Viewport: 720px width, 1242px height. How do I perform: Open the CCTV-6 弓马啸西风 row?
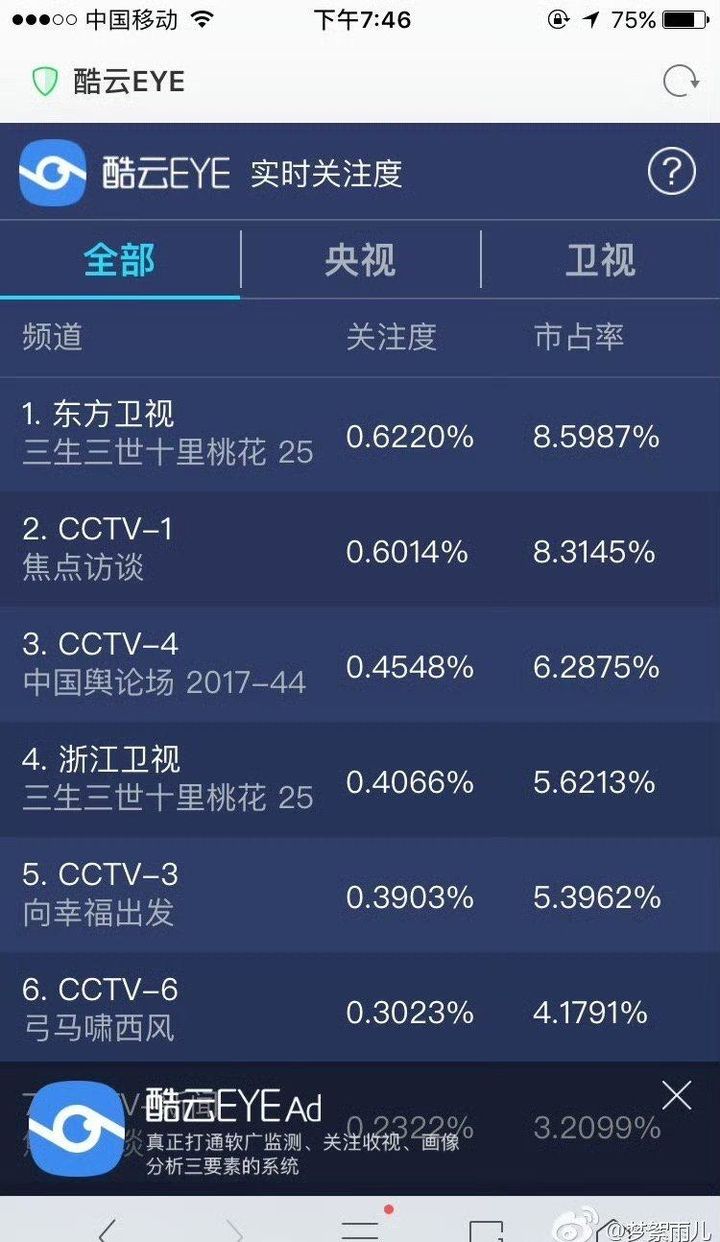(360, 1010)
